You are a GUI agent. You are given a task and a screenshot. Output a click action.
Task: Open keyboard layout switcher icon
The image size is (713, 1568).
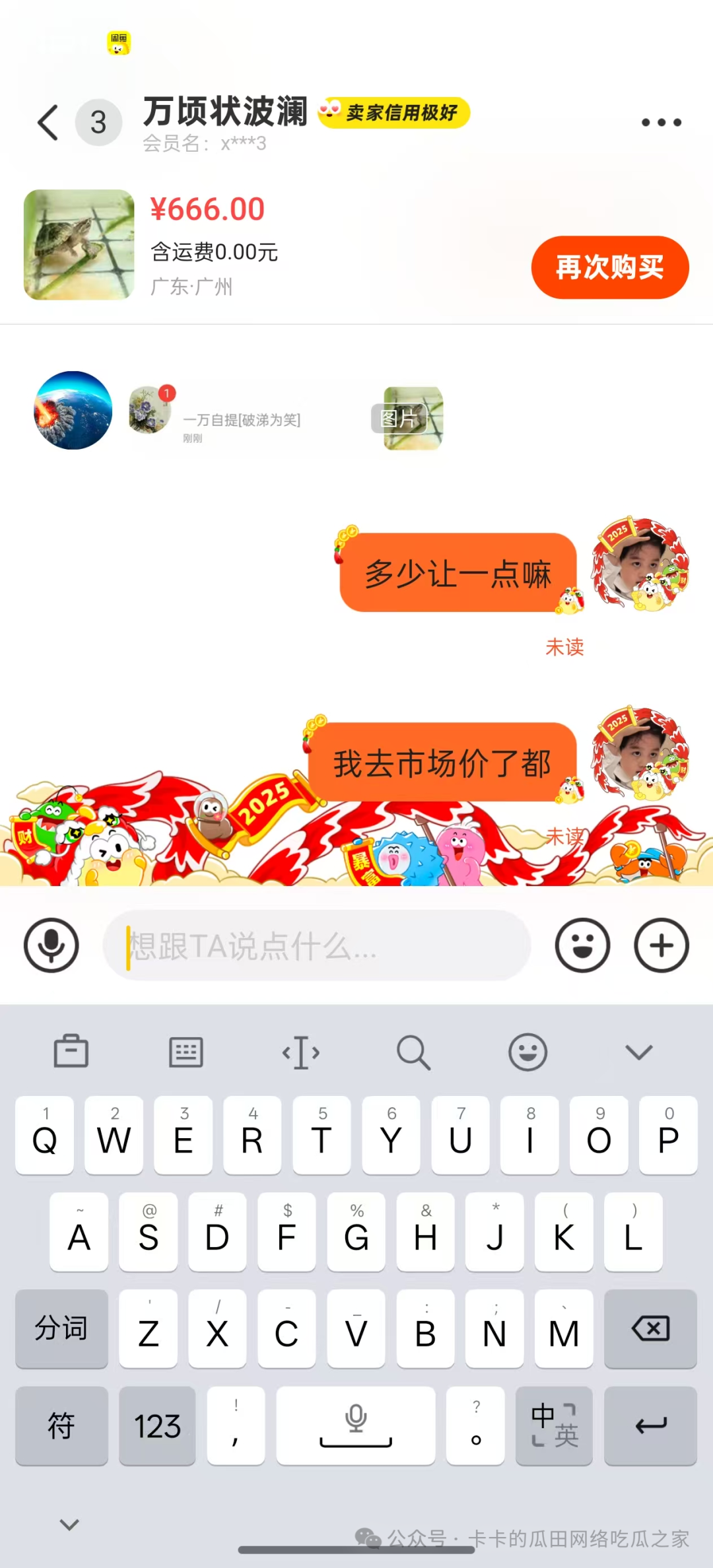tap(186, 1052)
